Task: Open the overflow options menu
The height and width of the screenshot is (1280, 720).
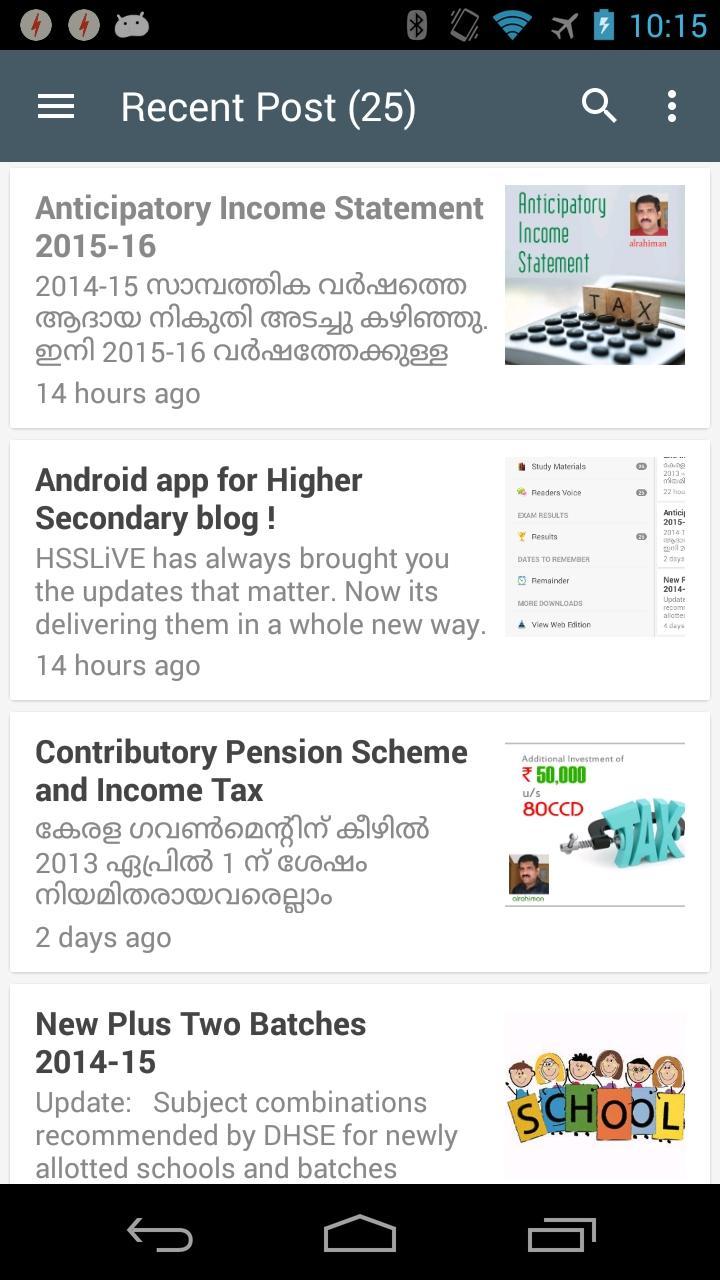Action: 672,106
